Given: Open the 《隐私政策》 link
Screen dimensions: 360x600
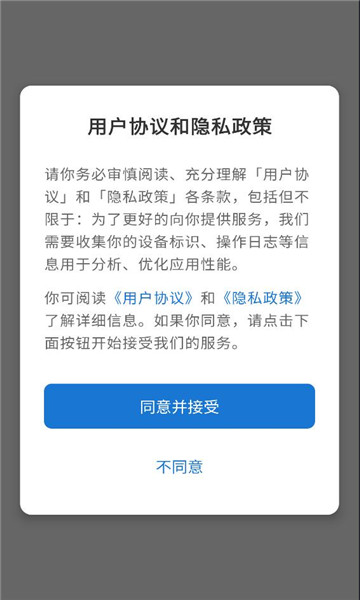Looking at the screenshot, I should coord(263,298).
